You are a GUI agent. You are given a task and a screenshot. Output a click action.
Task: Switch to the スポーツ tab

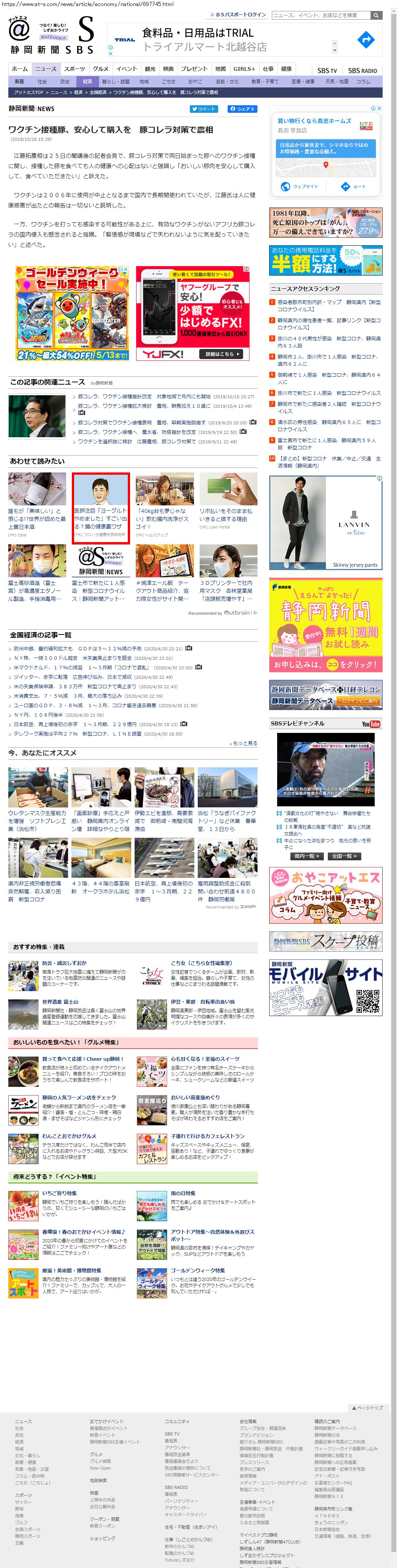[74, 69]
